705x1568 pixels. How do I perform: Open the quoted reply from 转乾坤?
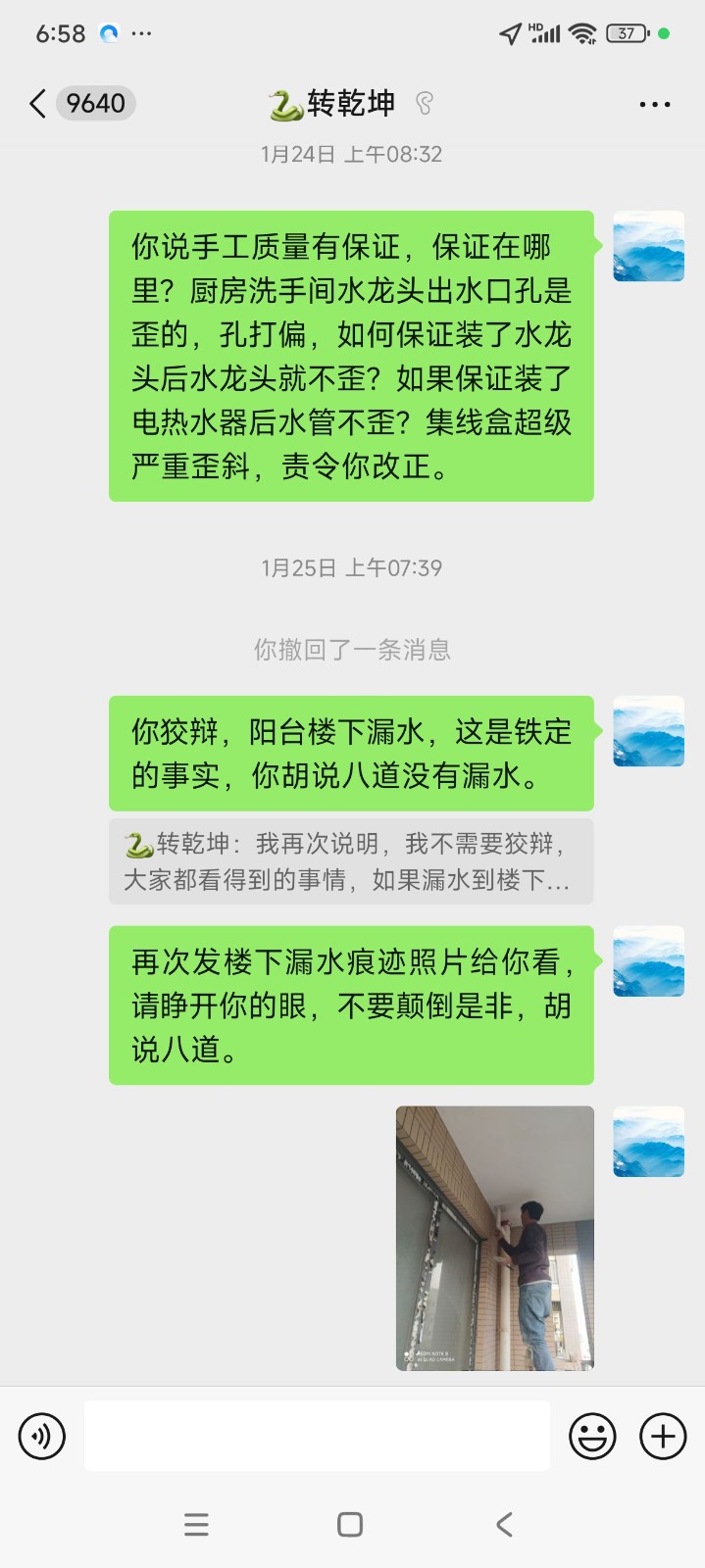point(352,861)
